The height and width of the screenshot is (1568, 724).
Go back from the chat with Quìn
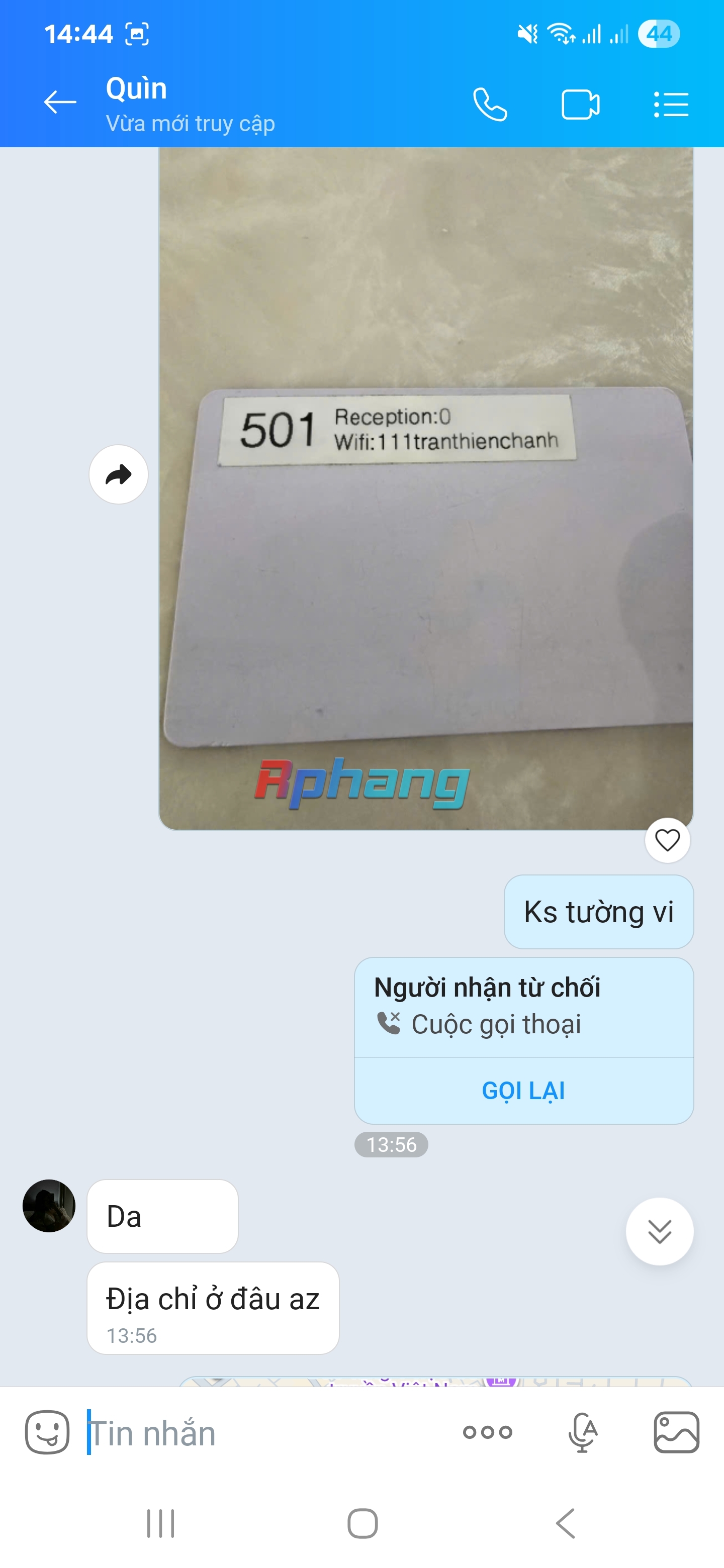[x=60, y=102]
